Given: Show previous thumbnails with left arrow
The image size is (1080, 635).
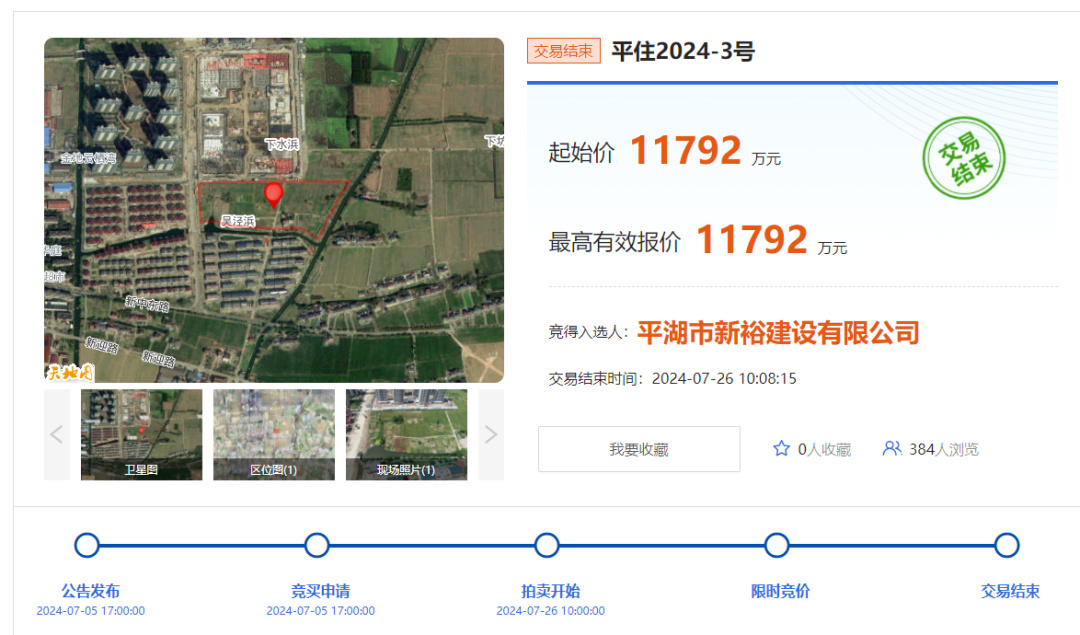Looking at the screenshot, I should tap(57, 434).
